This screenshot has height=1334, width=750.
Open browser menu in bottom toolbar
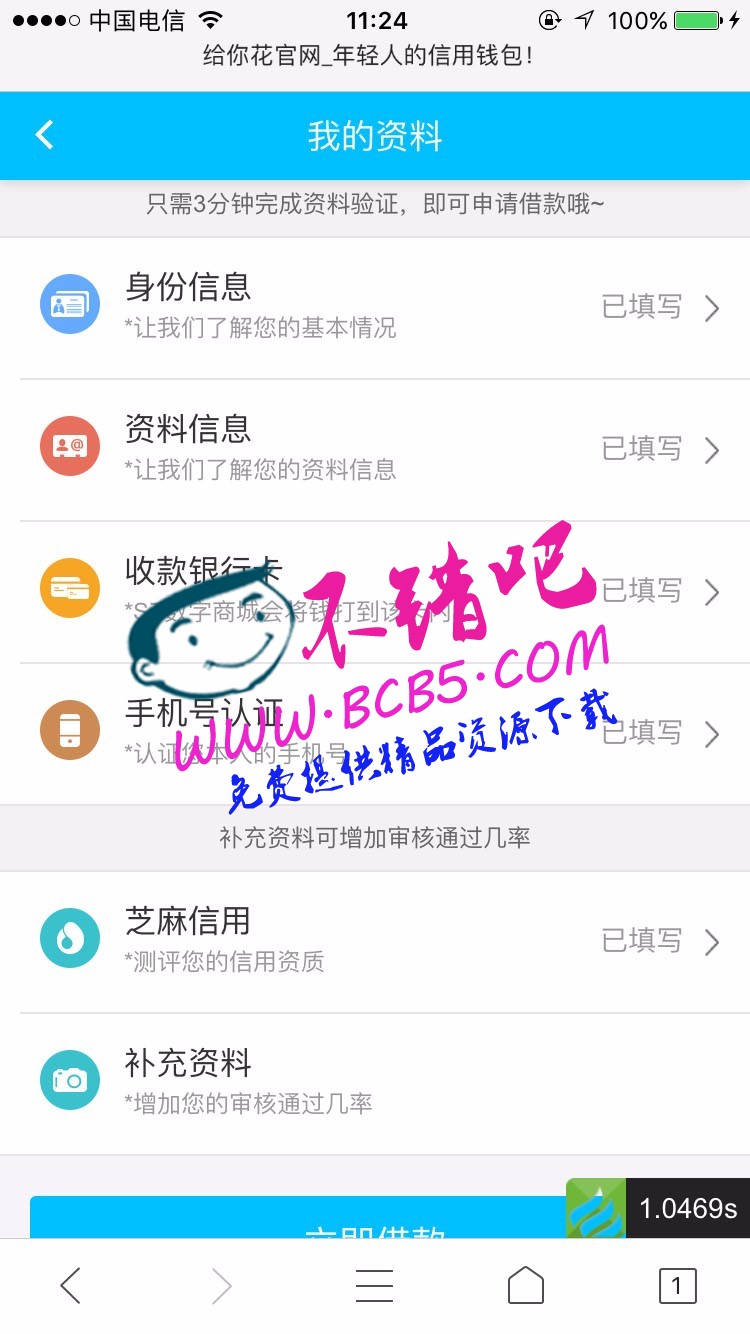(374, 1286)
